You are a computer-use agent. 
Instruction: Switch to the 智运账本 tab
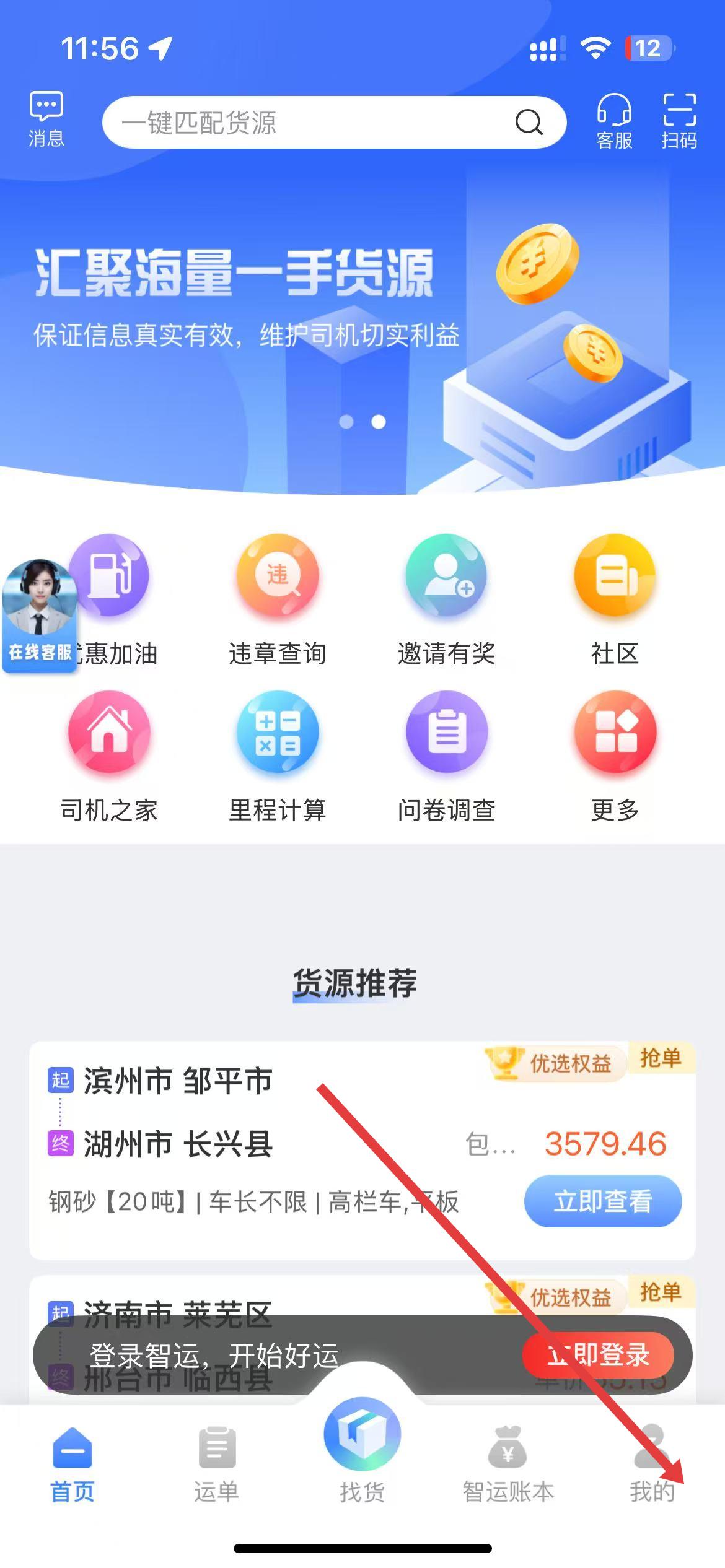(x=508, y=1465)
